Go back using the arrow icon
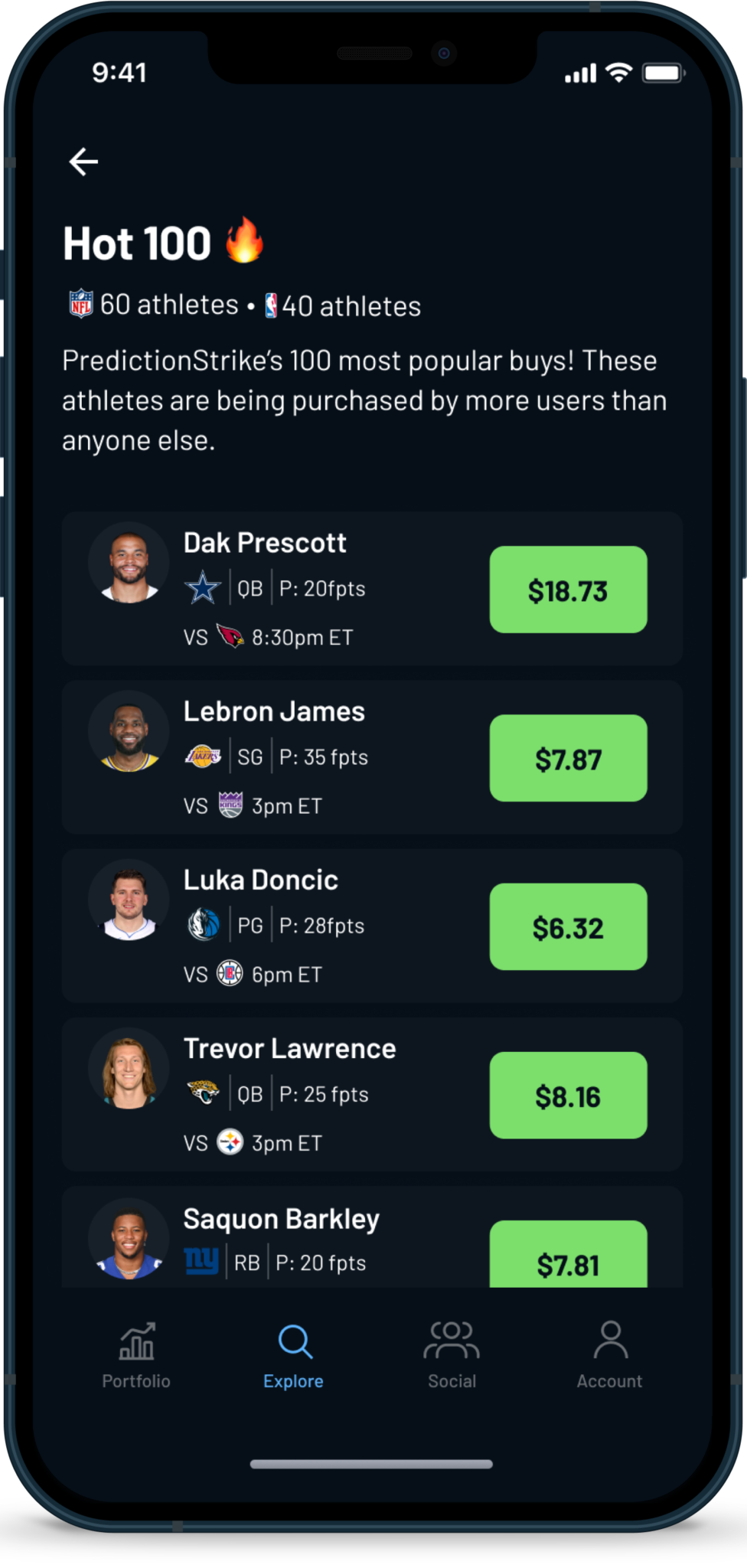Screen dimensions: 747x1568 click(x=83, y=162)
